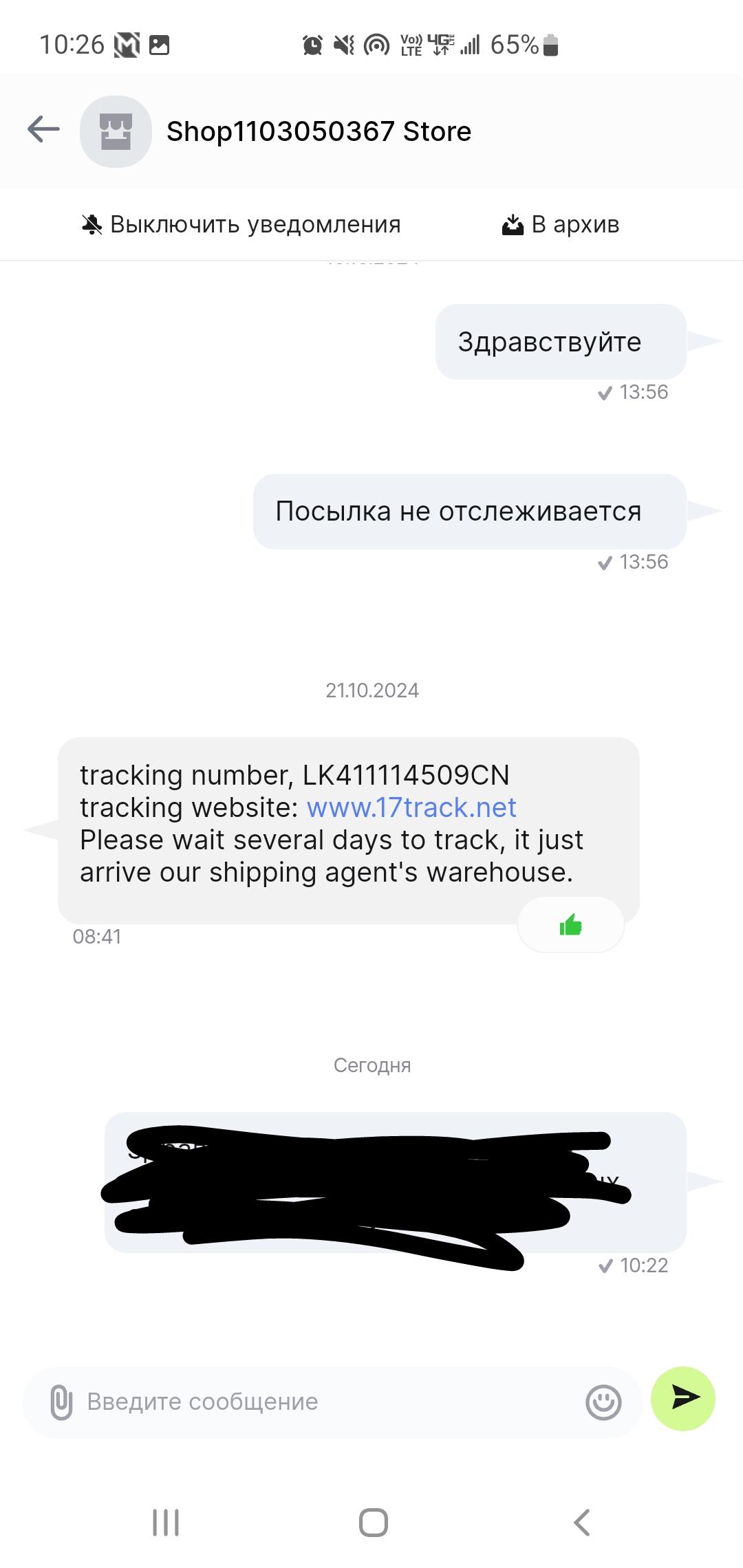This screenshot has height=1568, width=743.
Task: Tap the system home button
Action: (373, 1523)
